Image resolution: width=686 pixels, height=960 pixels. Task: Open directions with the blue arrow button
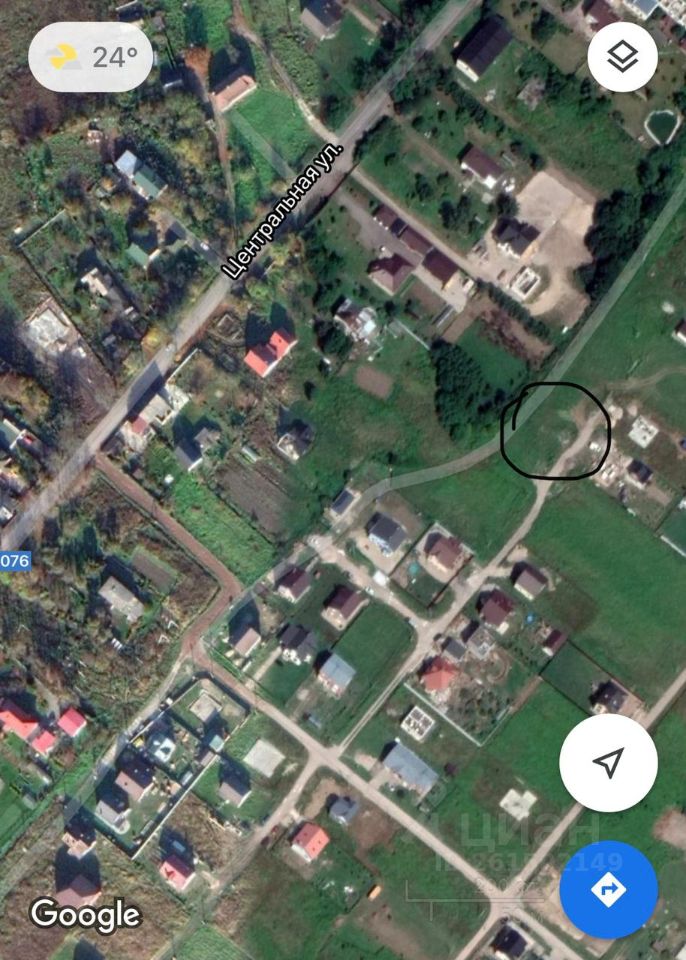tap(608, 889)
